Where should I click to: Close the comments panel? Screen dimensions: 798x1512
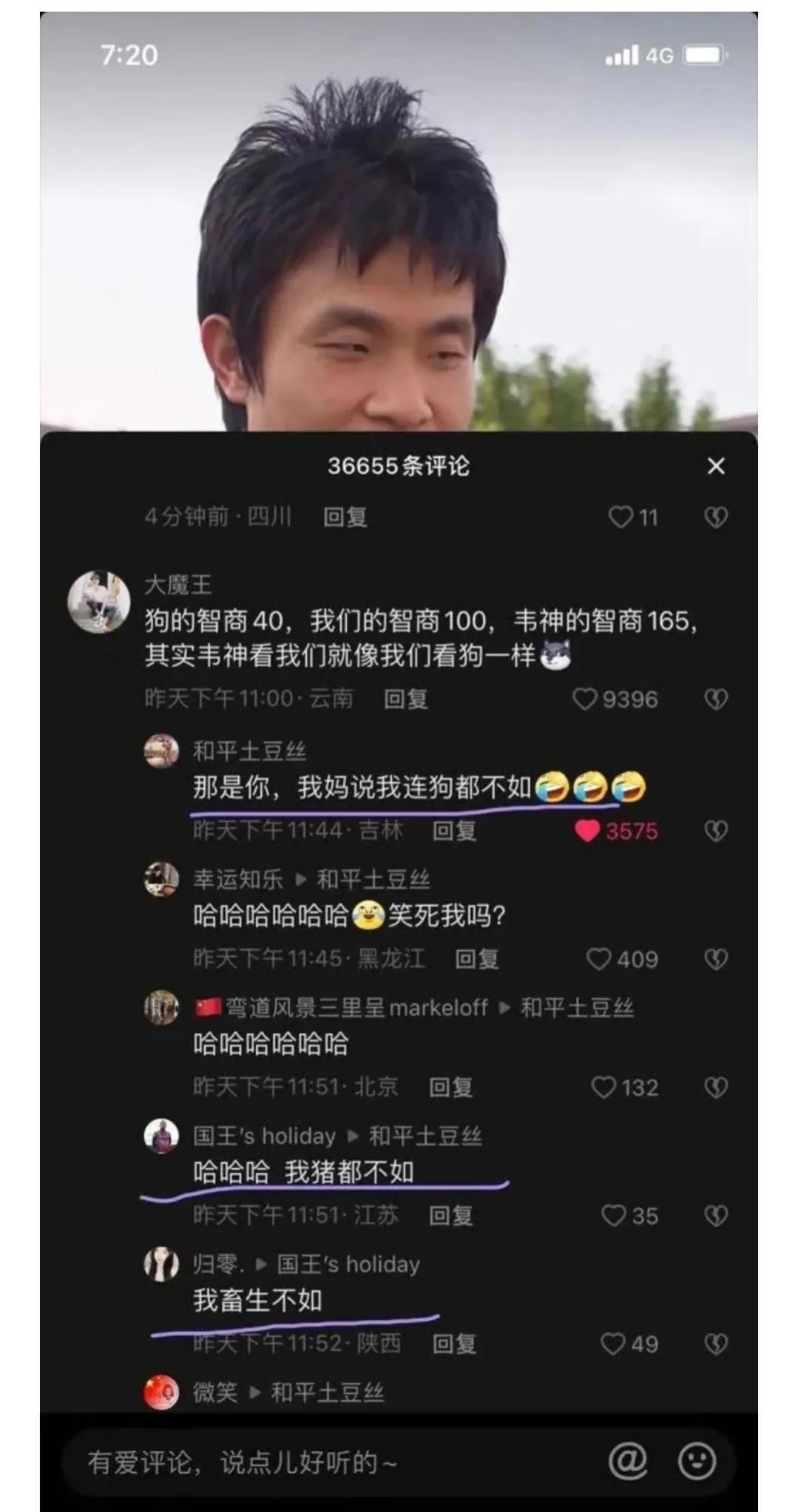(715, 466)
